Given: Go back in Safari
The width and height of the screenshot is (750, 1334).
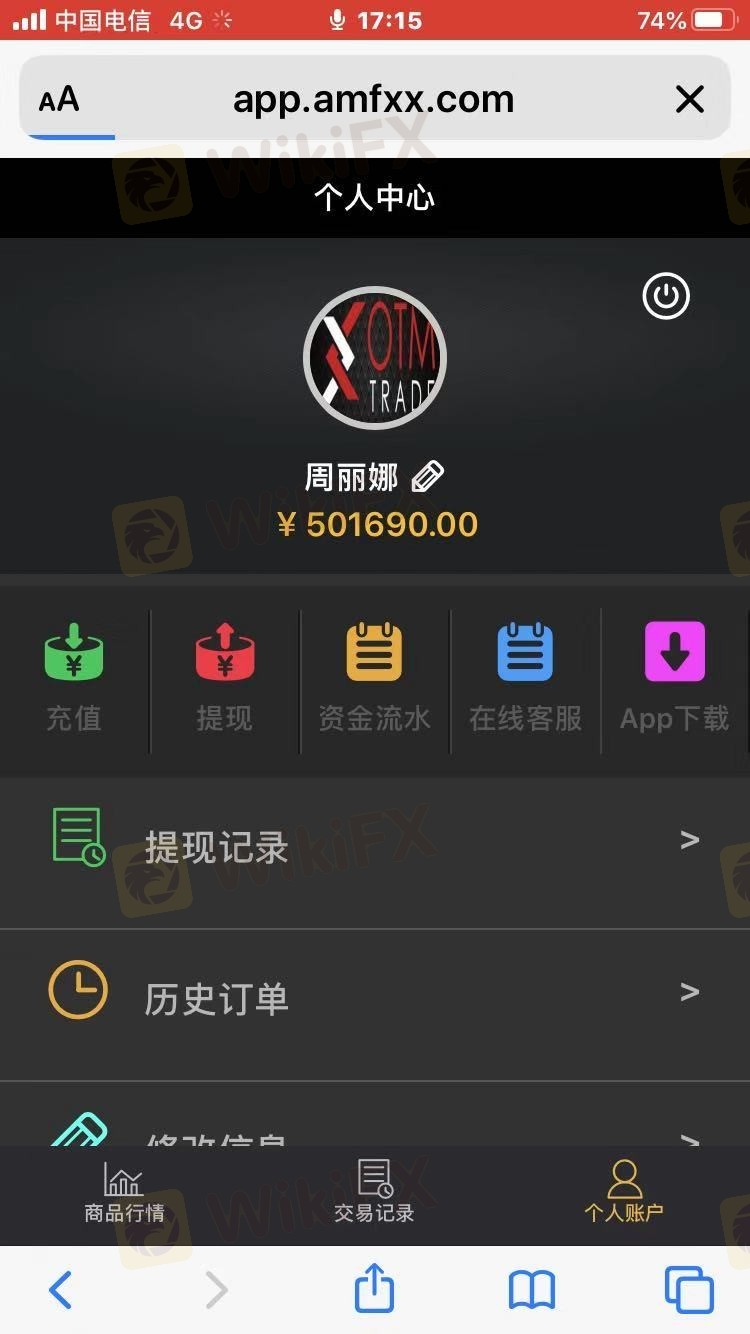Looking at the screenshot, I should click(x=61, y=1290).
